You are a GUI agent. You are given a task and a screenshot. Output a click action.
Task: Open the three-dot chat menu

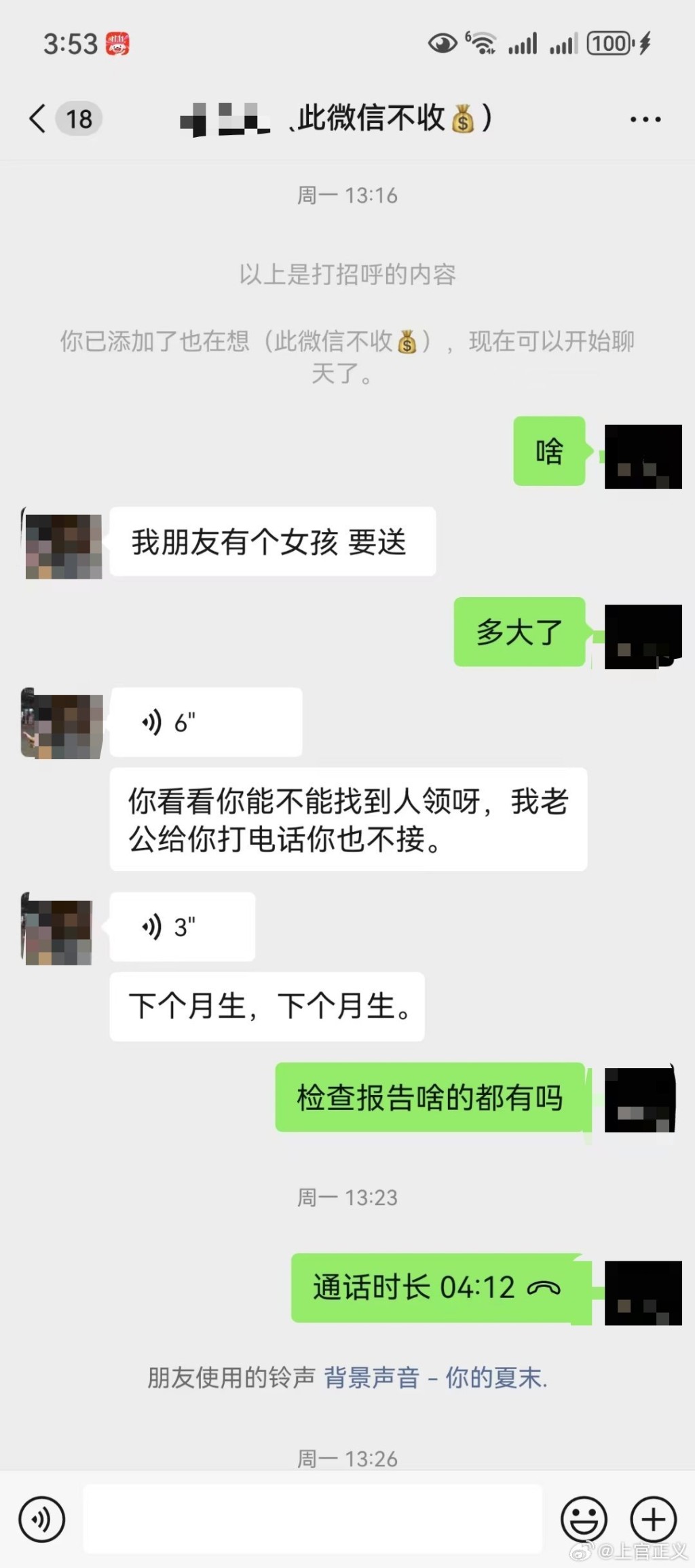tap(645, 119)
